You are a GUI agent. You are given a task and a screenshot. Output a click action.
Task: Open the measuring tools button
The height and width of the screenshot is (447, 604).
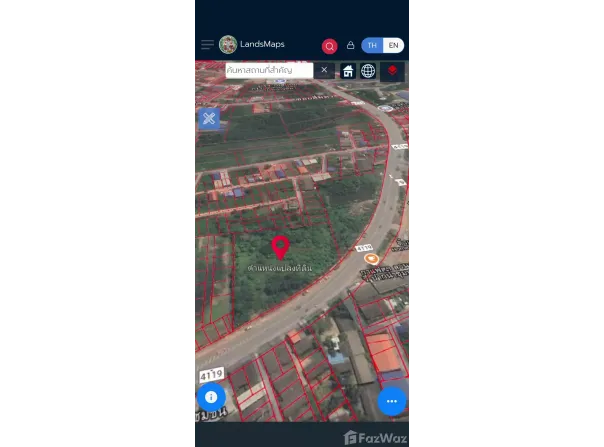point(209,119)
